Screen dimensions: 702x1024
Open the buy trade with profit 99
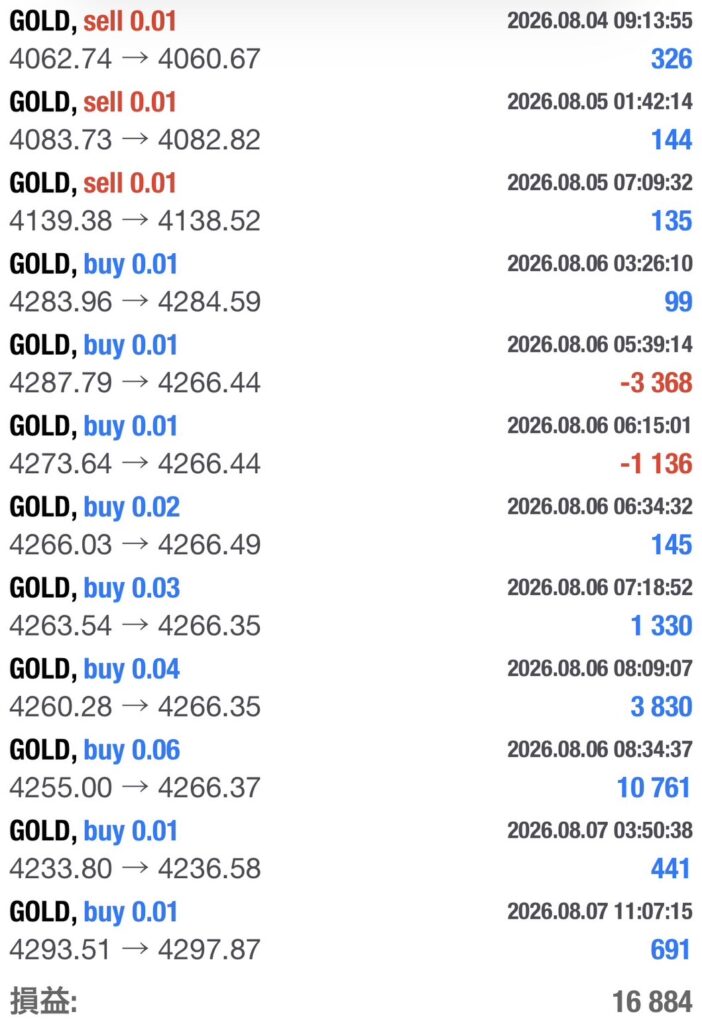351,283
